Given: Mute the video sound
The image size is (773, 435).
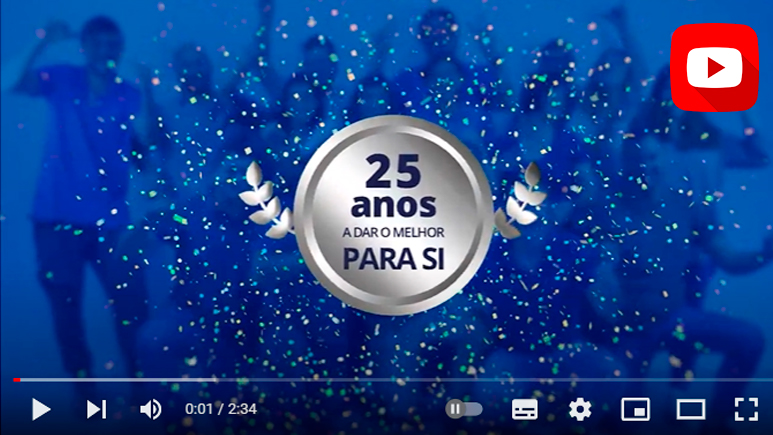Looking at the screenshot, I should 151,409.
